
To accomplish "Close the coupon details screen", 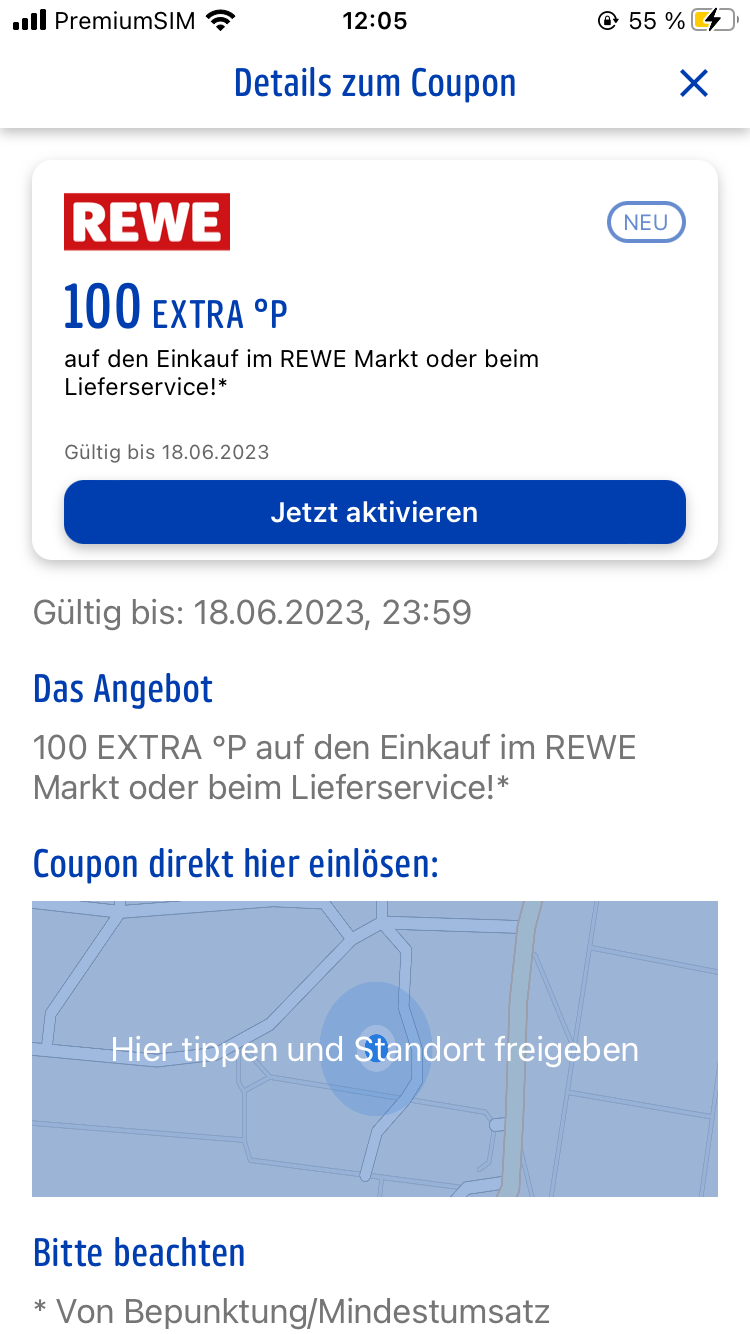I will tap(693, 83).
